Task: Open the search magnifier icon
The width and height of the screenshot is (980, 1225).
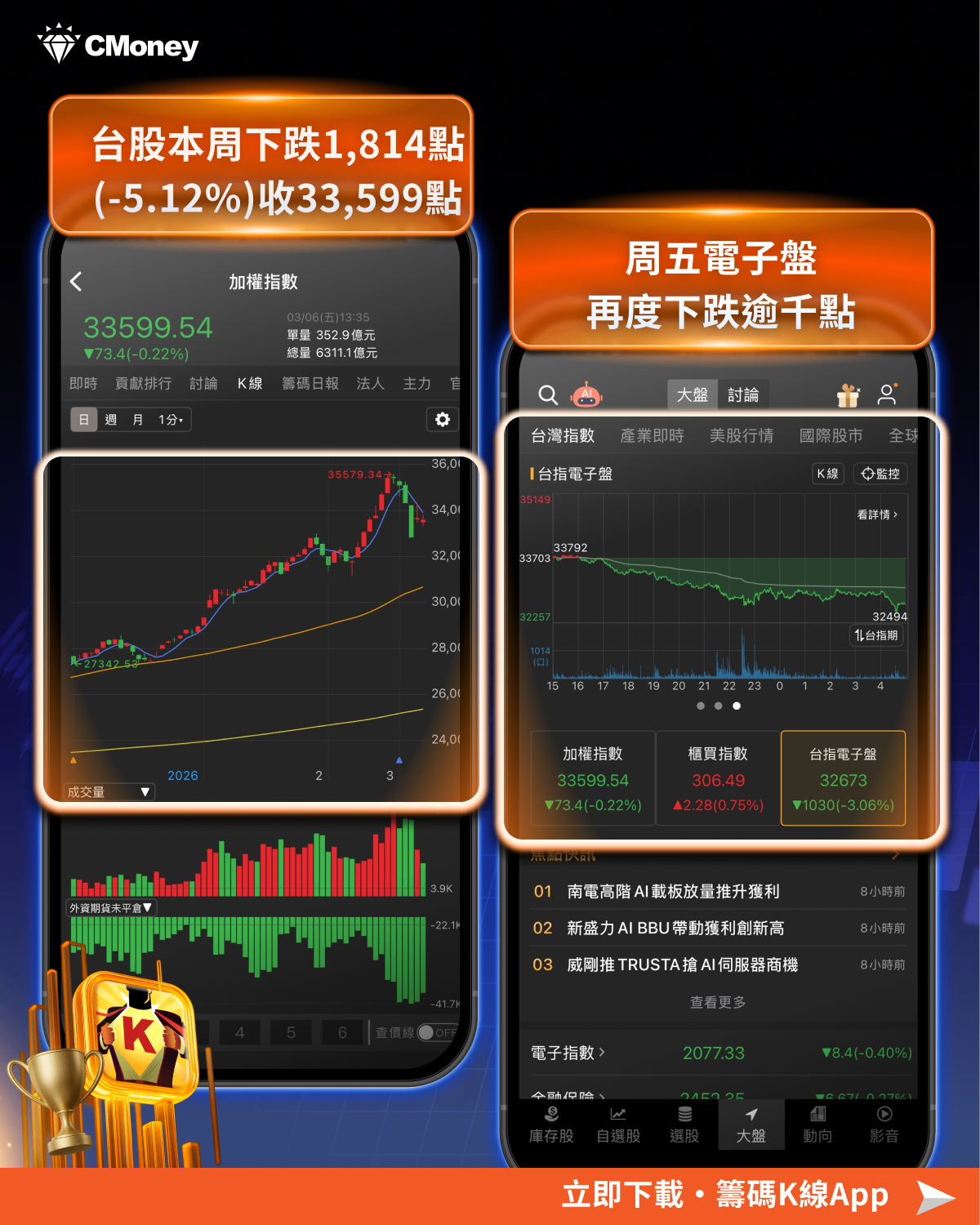Action: tap(548, 394)
